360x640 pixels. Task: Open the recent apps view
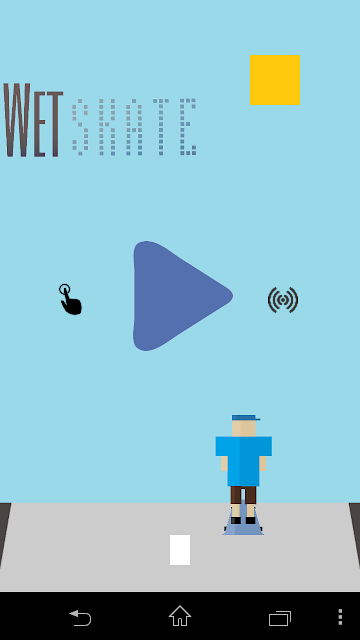[x=280, y=618]
